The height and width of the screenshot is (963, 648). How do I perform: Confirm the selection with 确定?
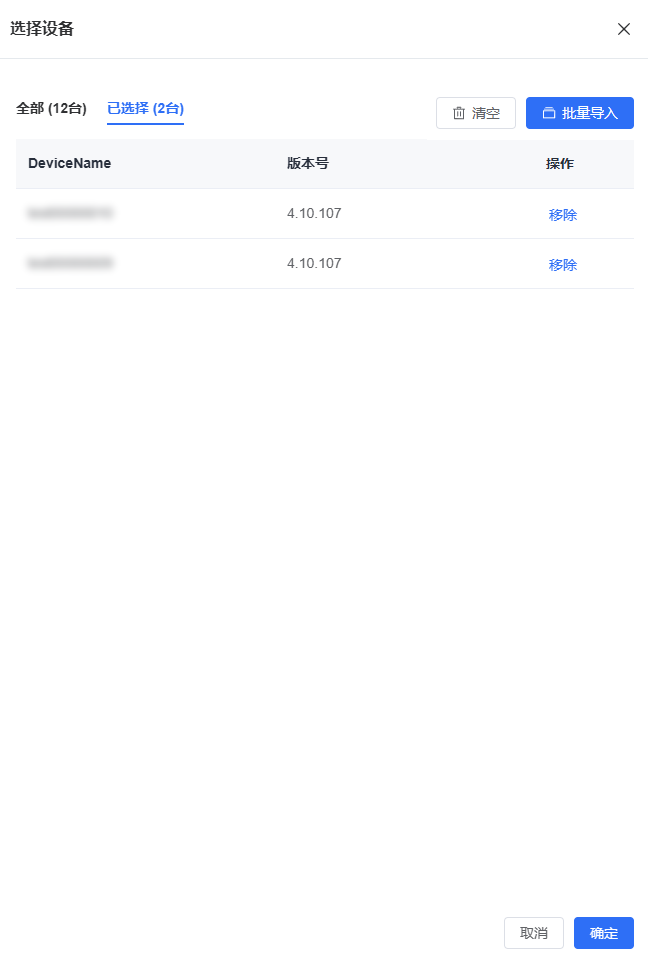click(604, 933)
